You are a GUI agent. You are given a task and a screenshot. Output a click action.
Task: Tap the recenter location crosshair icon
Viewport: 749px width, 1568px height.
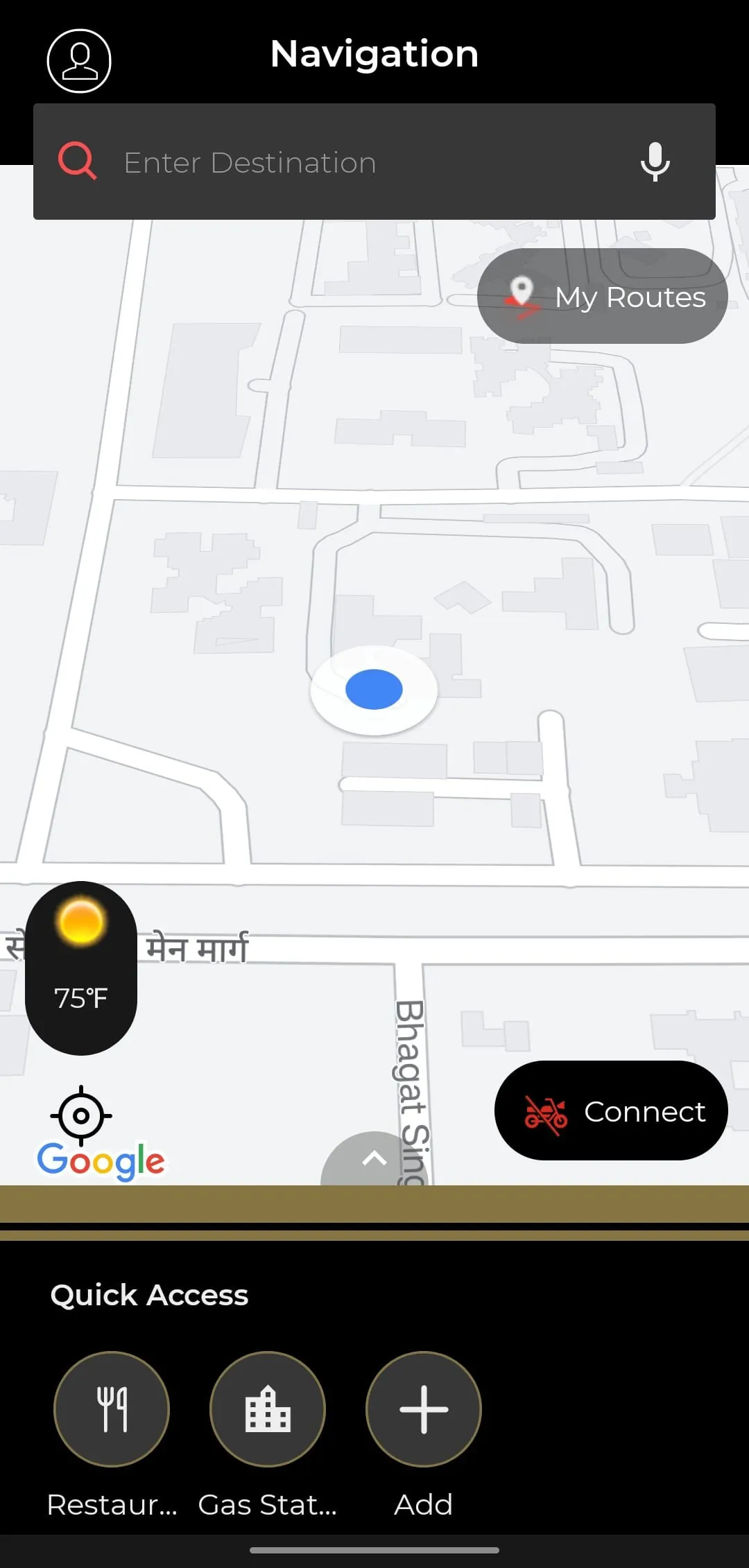click(80, 1115)
